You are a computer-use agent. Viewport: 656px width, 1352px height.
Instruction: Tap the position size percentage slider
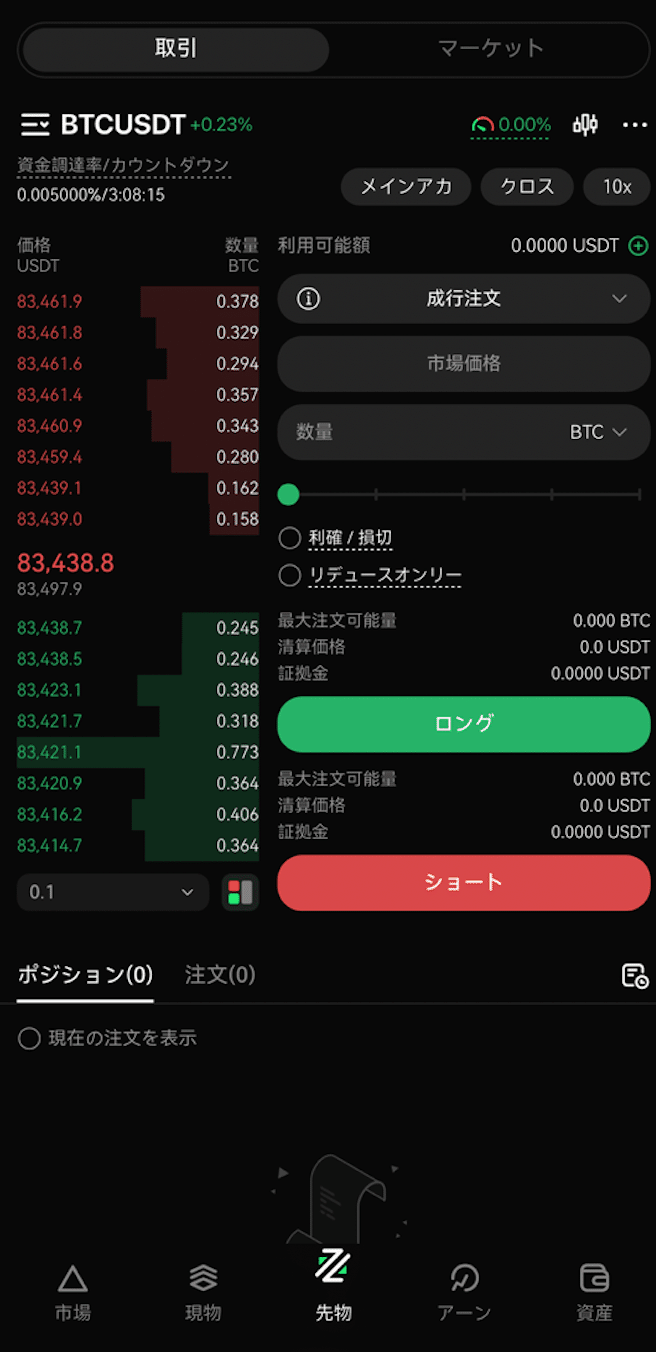(x=464, y=494)
